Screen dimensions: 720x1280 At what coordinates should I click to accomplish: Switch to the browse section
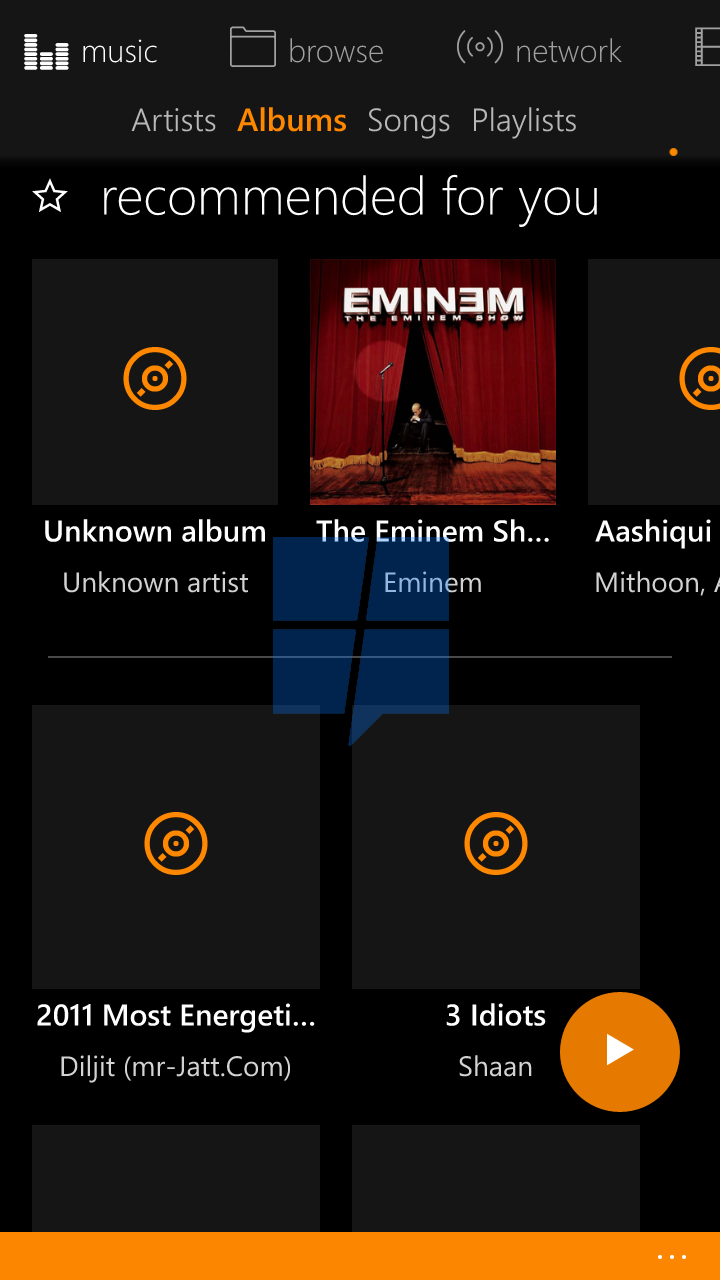coord(307,50)
